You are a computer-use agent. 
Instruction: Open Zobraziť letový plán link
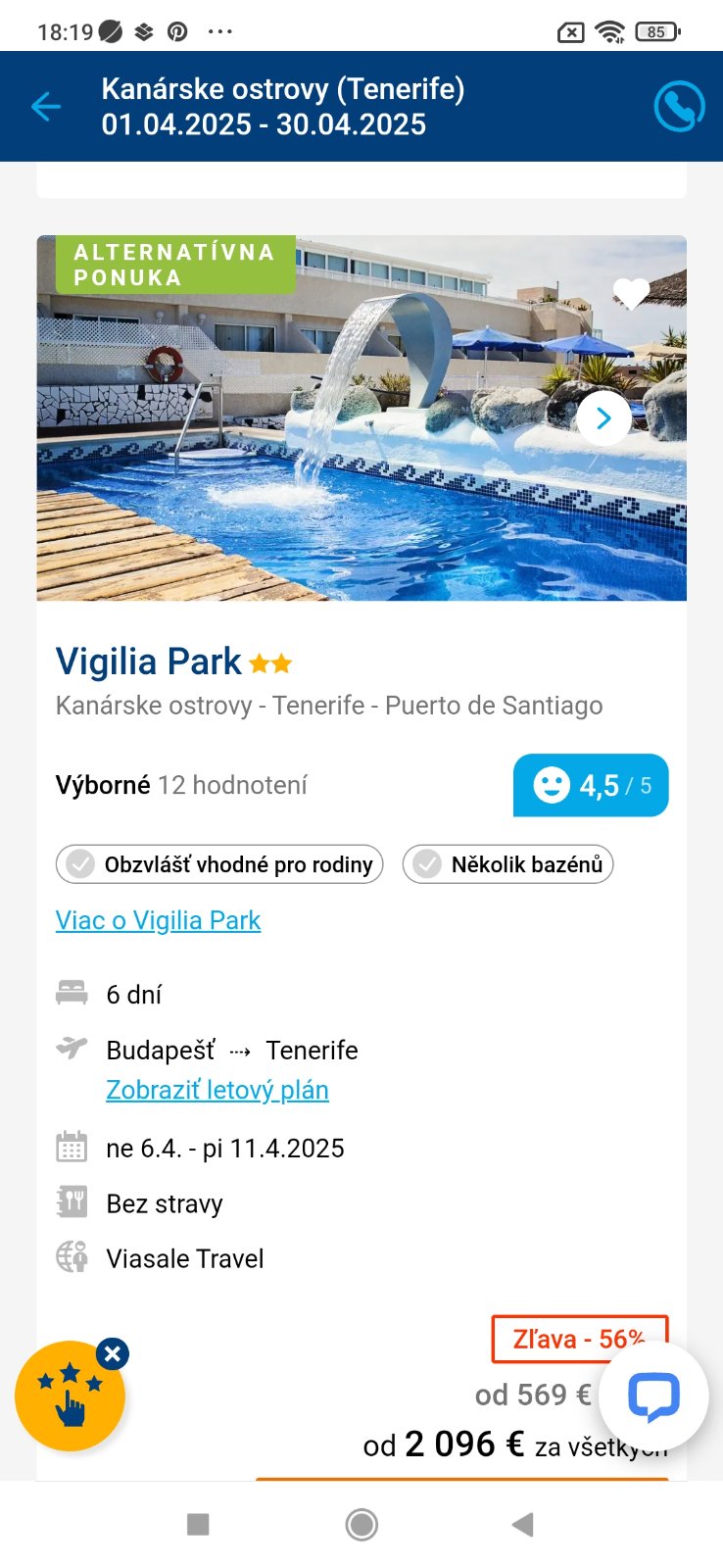point(217,1090)
